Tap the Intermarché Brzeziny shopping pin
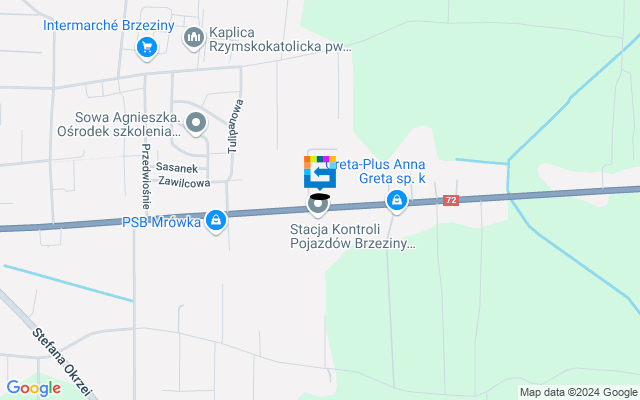Screen dimensions: 640x400 147,46
